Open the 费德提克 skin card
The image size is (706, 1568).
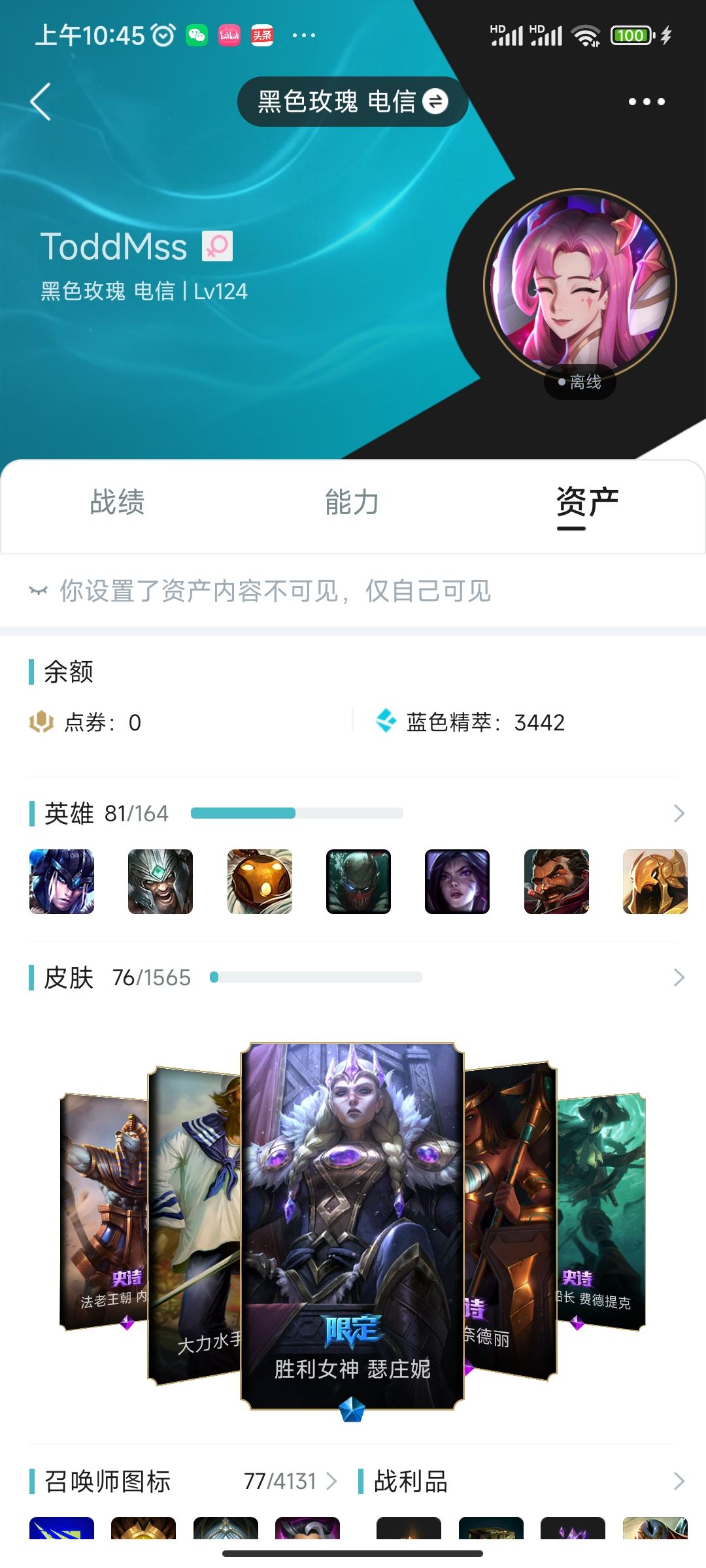pyautogui.click(x=601, y=1209)
